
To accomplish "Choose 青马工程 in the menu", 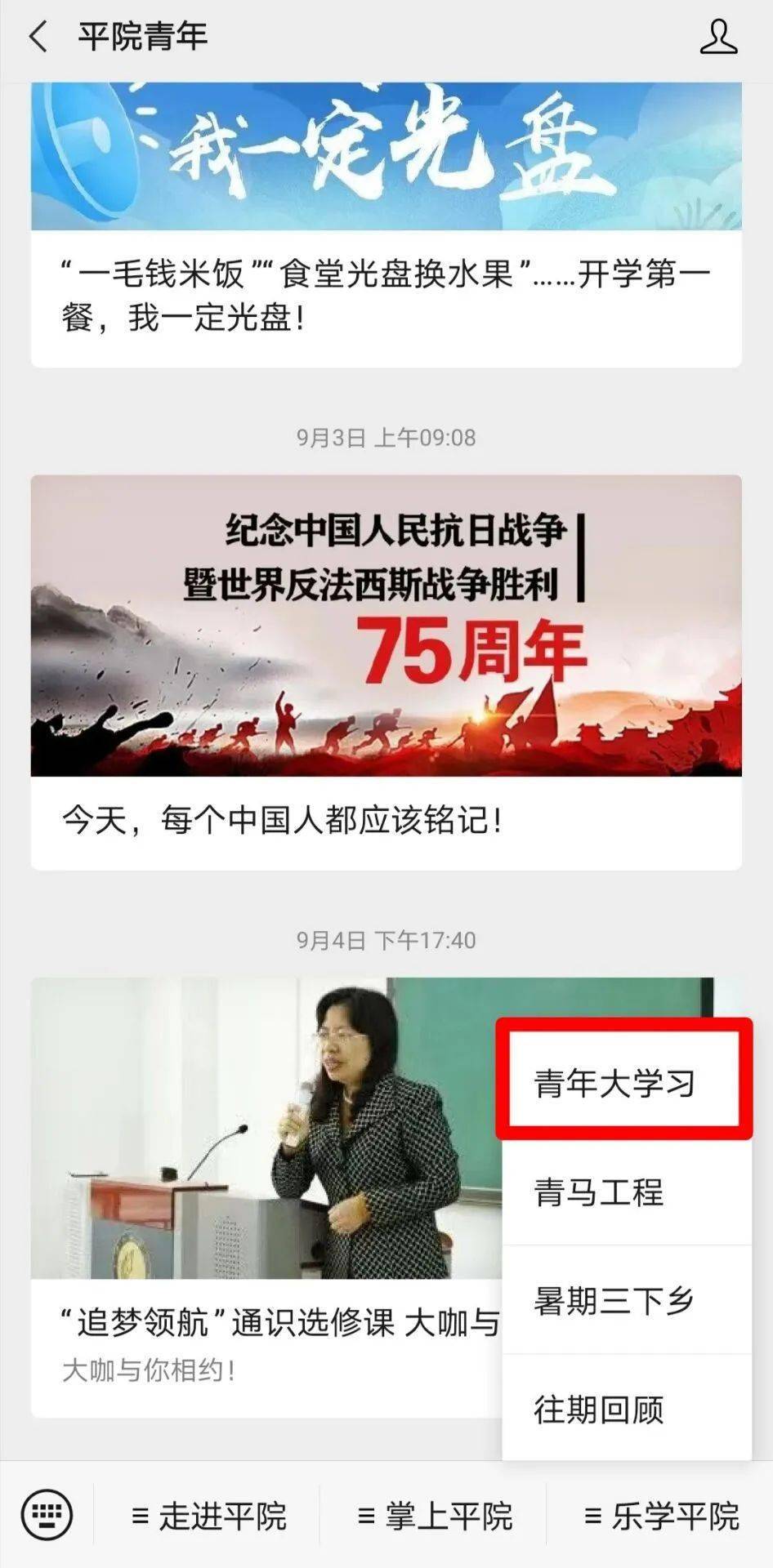I will tap(626, 1192).
